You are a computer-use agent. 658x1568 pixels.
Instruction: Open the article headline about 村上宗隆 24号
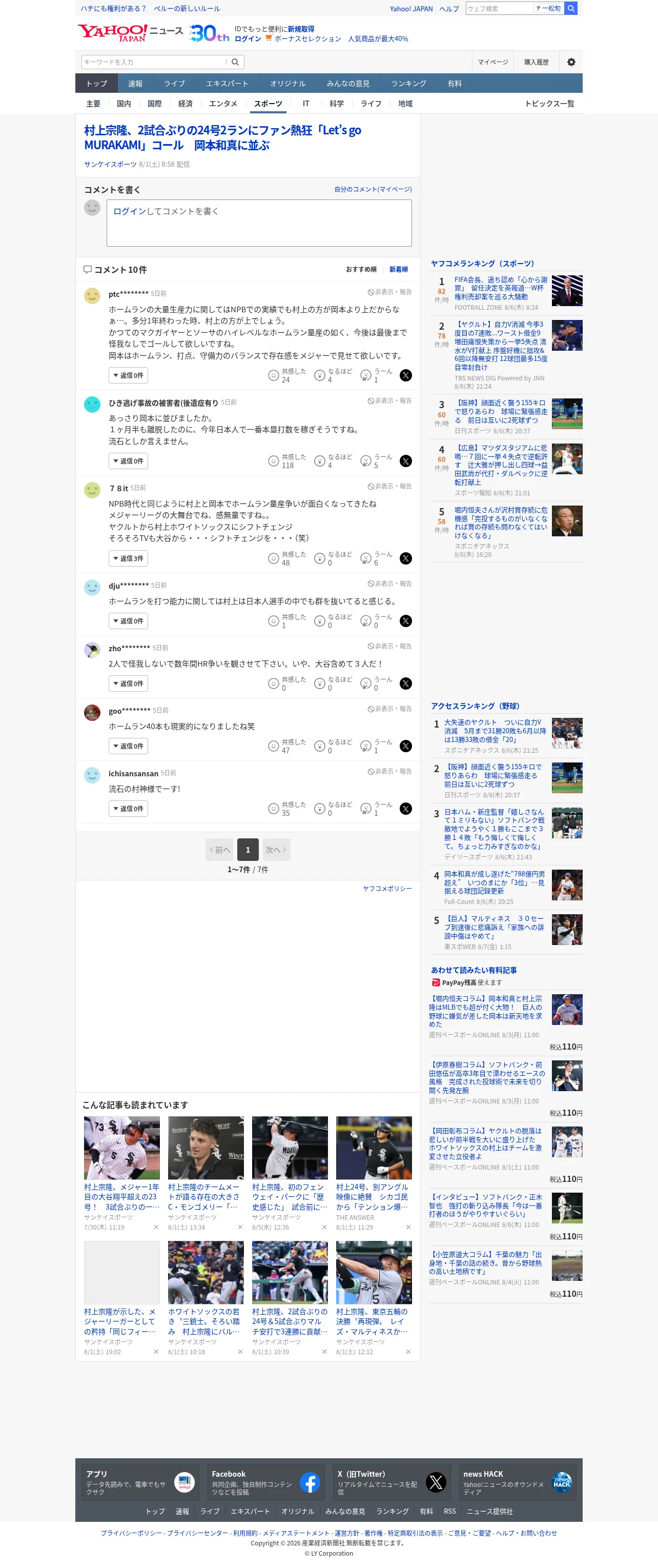click(x=222, y=137)
